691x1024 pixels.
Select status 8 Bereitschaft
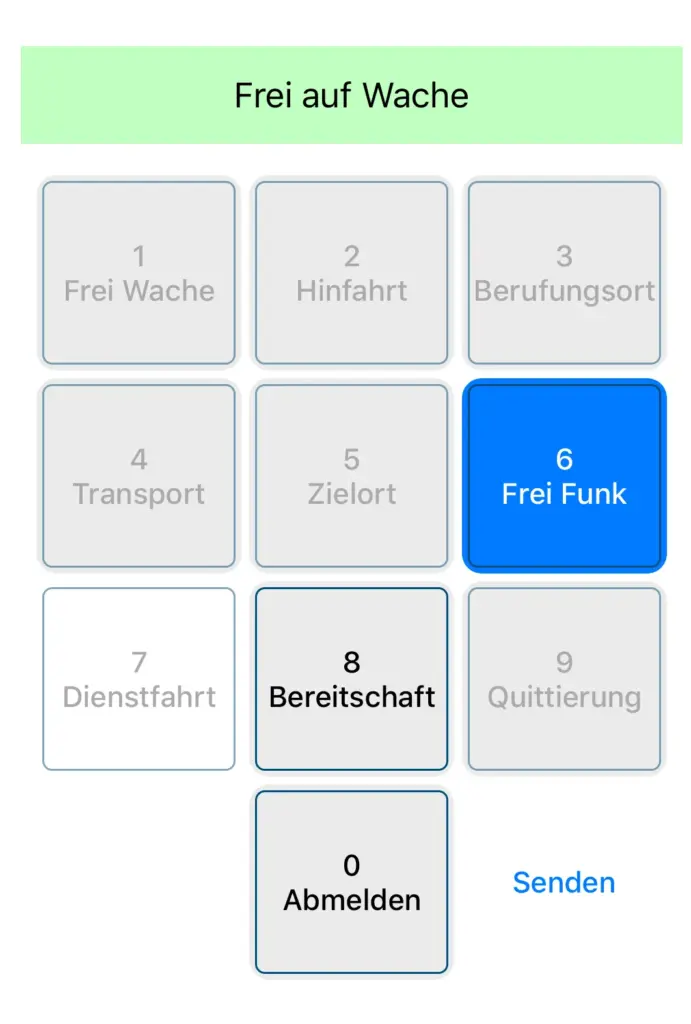(x=351, y=679)
